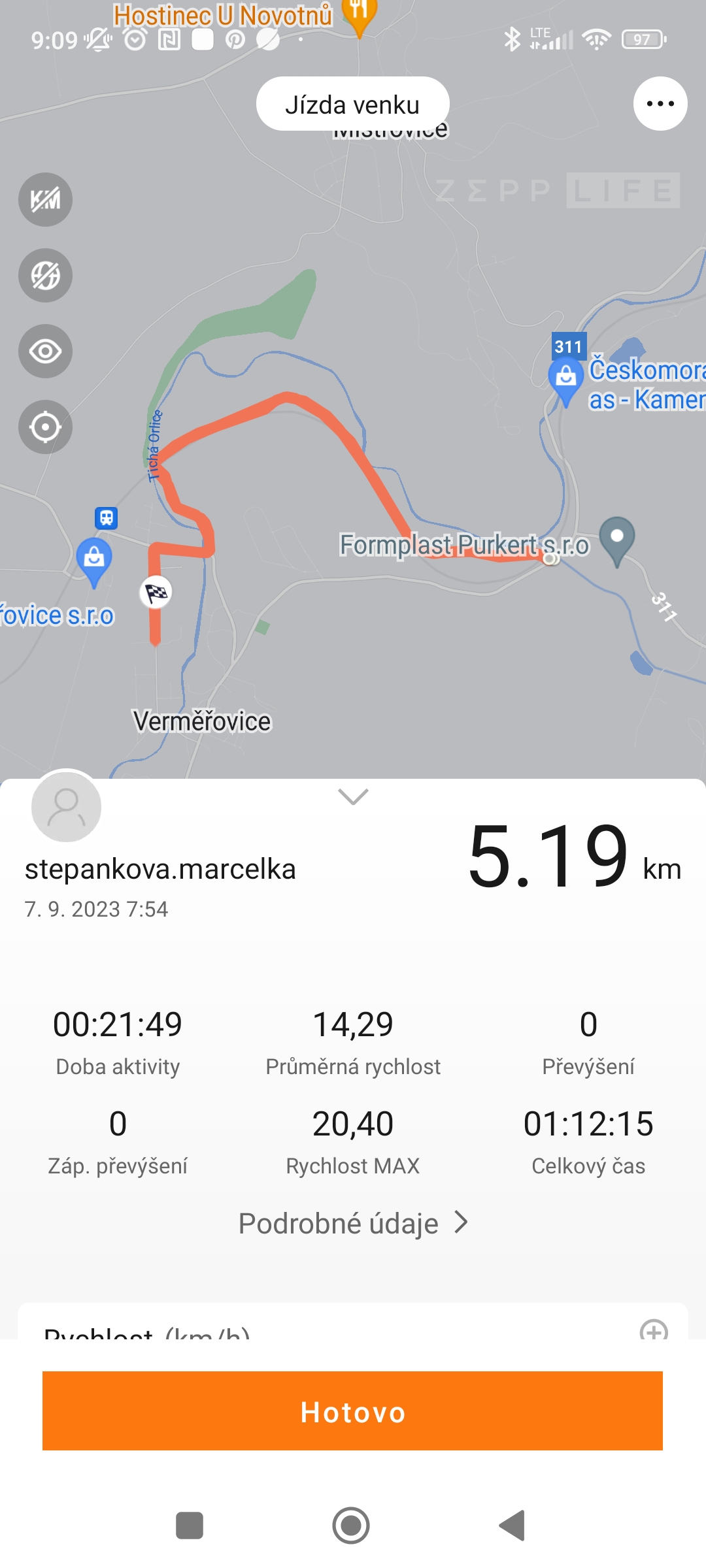Recenter the map on the route
Image resolution: width=706 pixels, height=1568 pixels.
tap(45, 427)
